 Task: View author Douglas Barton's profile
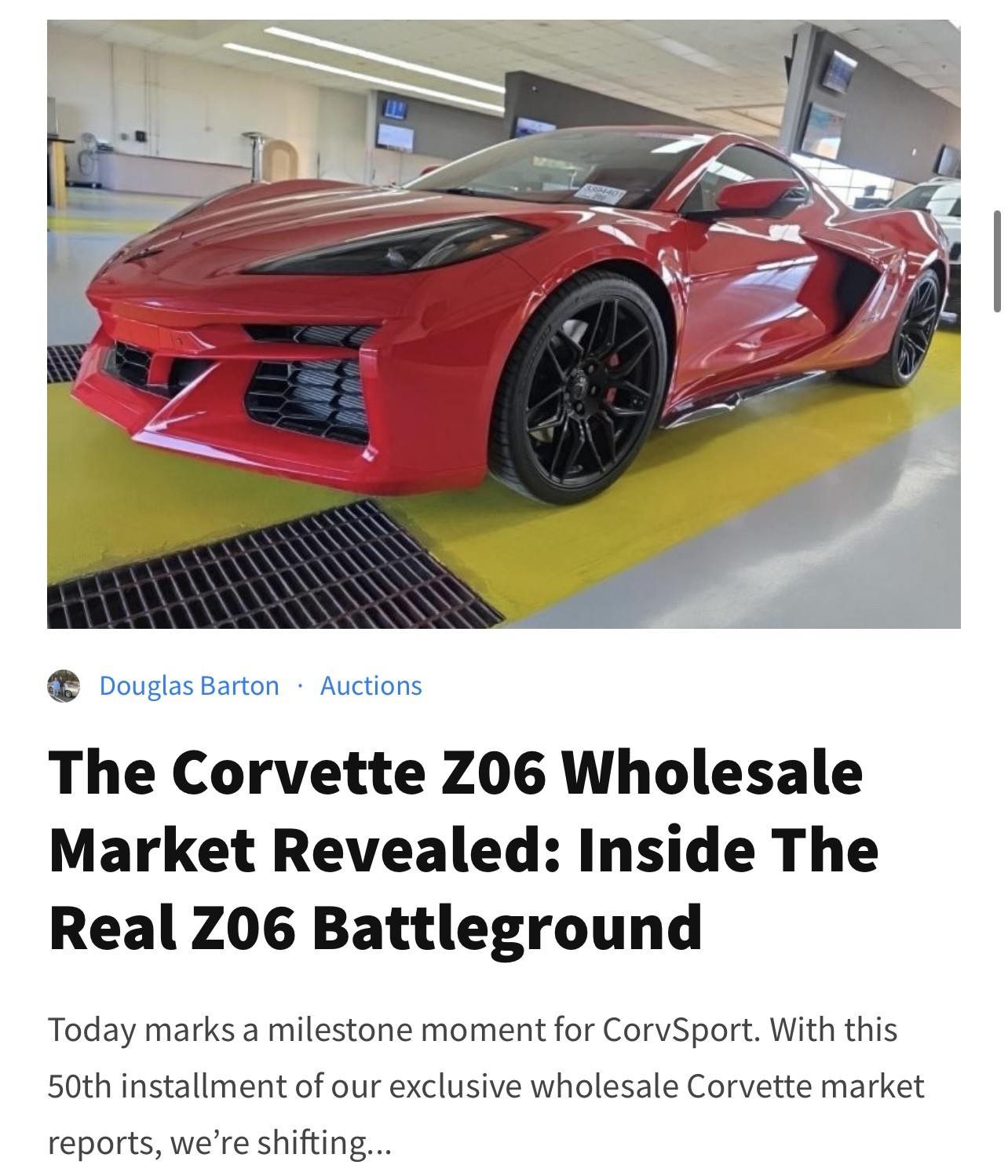(x=189, y=686)
